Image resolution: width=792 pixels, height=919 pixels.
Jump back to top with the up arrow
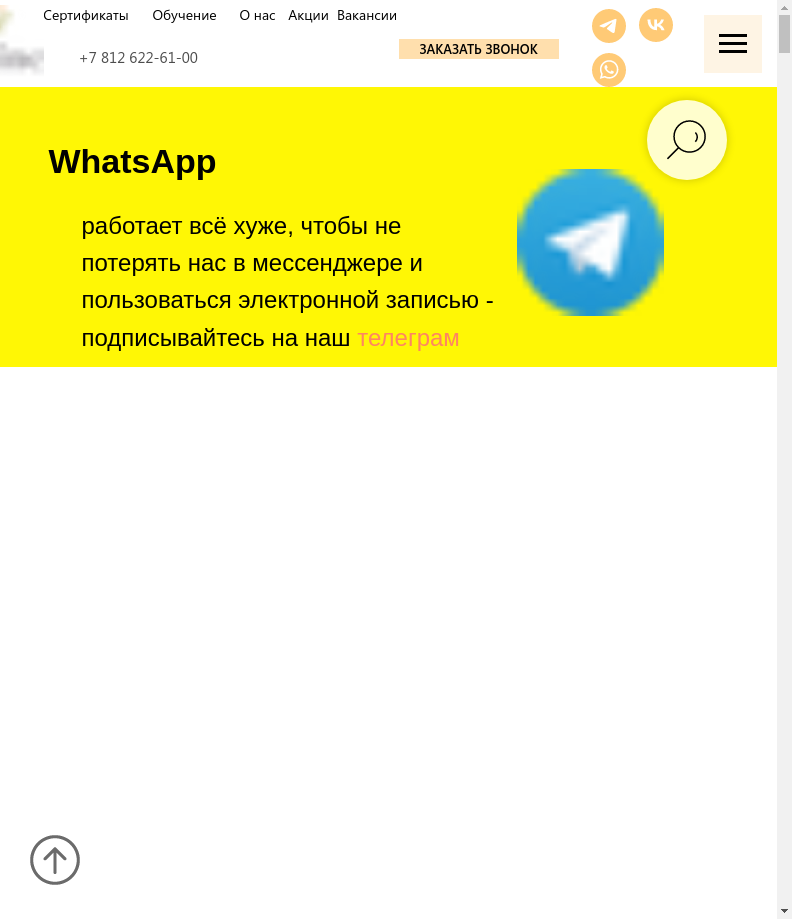click(x=55, y=860)
